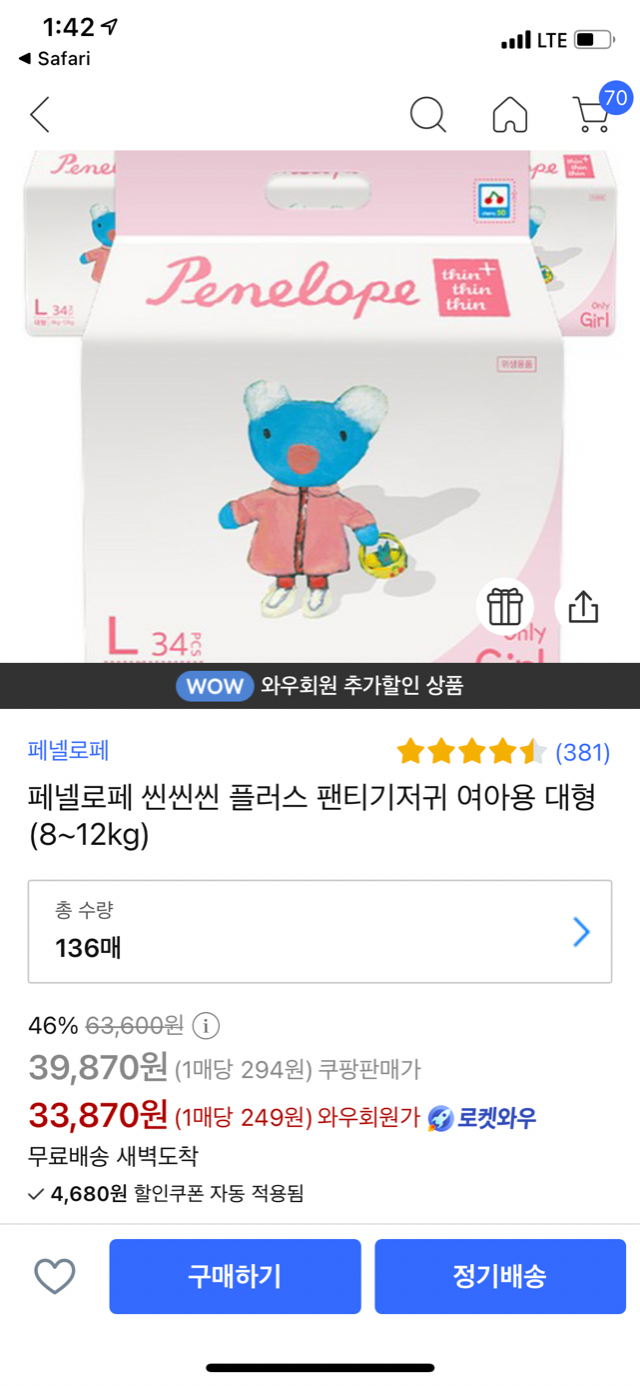The image size is (640, 1386).
Task: Go to the Coupang home page
Action: click(510, 115)
